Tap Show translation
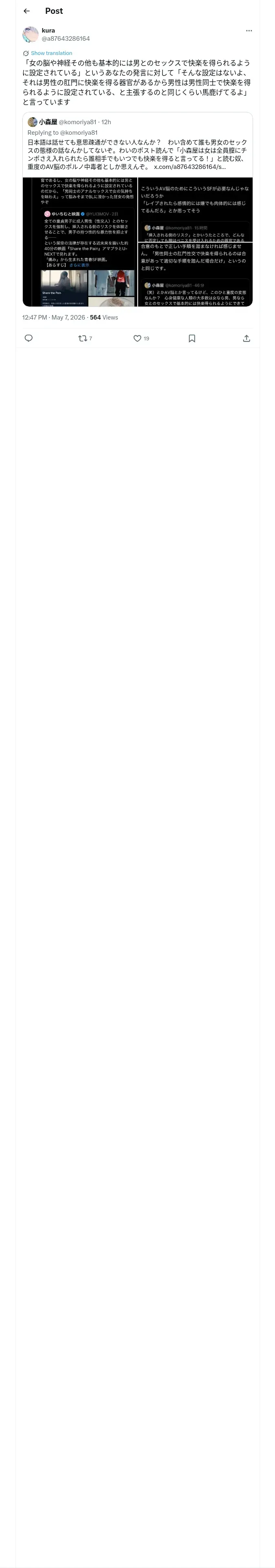Viewport: 275px width, 1568px height. point(51,54)
